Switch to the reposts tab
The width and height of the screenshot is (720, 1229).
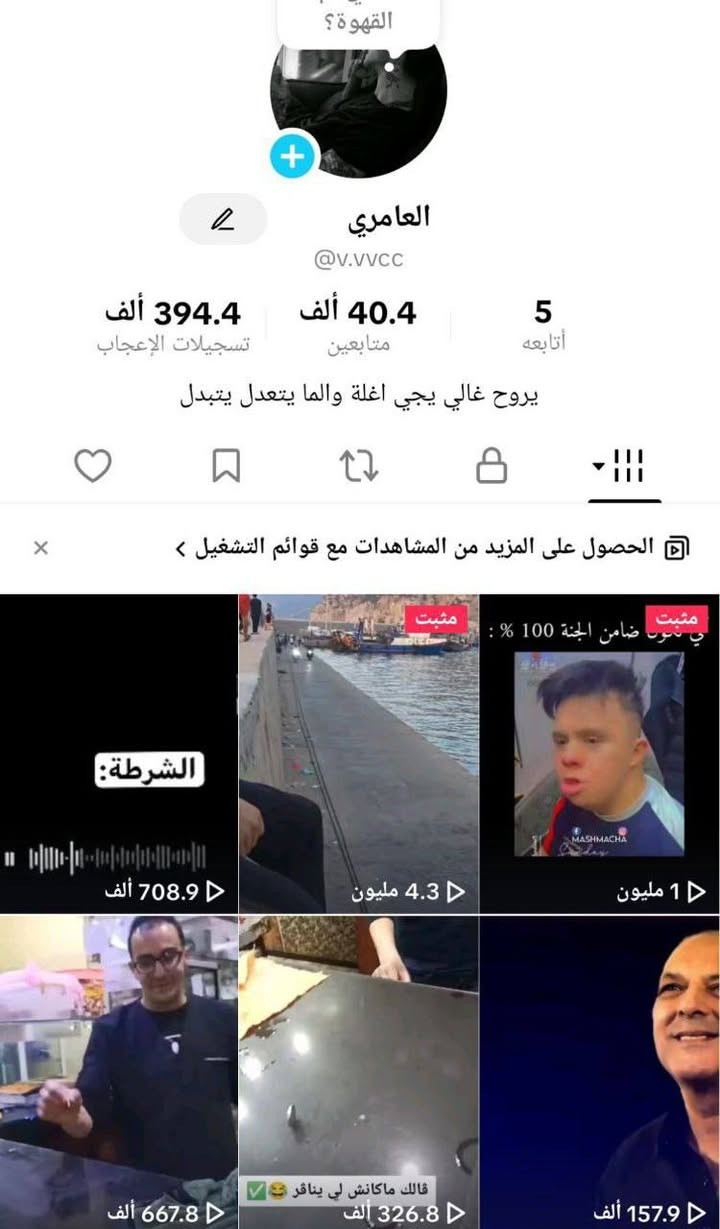coord(359,466)
